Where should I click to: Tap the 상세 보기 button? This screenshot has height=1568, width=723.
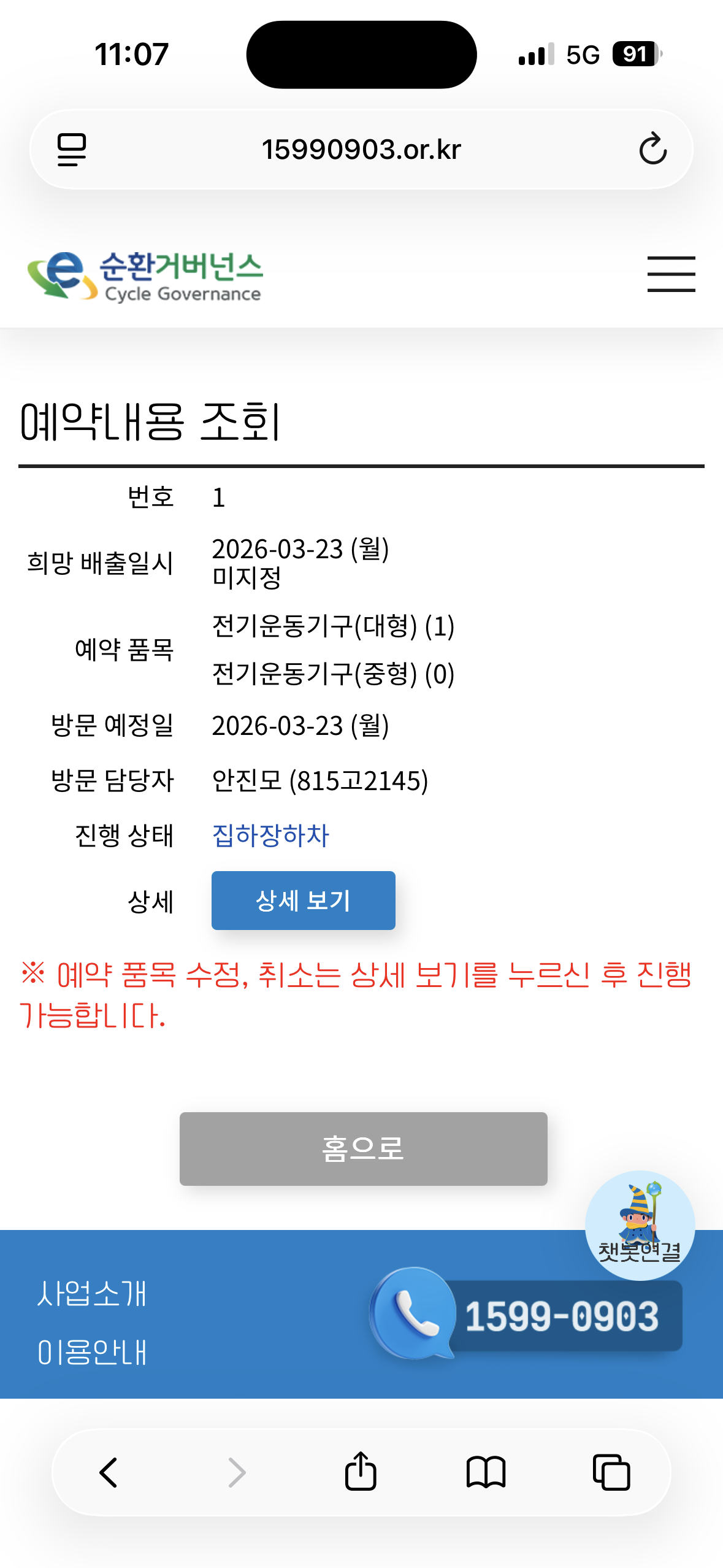tap(303, 900)
